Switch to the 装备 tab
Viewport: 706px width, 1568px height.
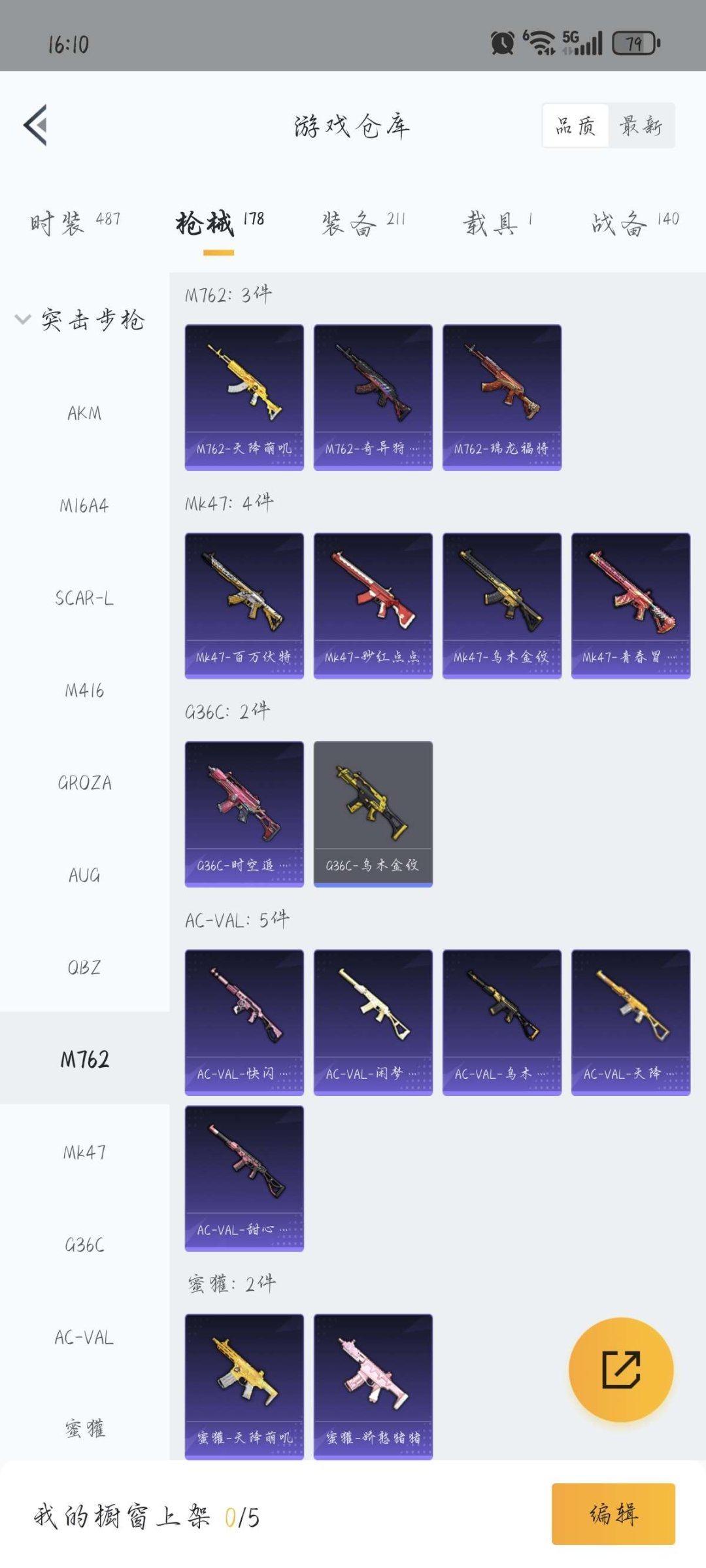click(363, 223)
